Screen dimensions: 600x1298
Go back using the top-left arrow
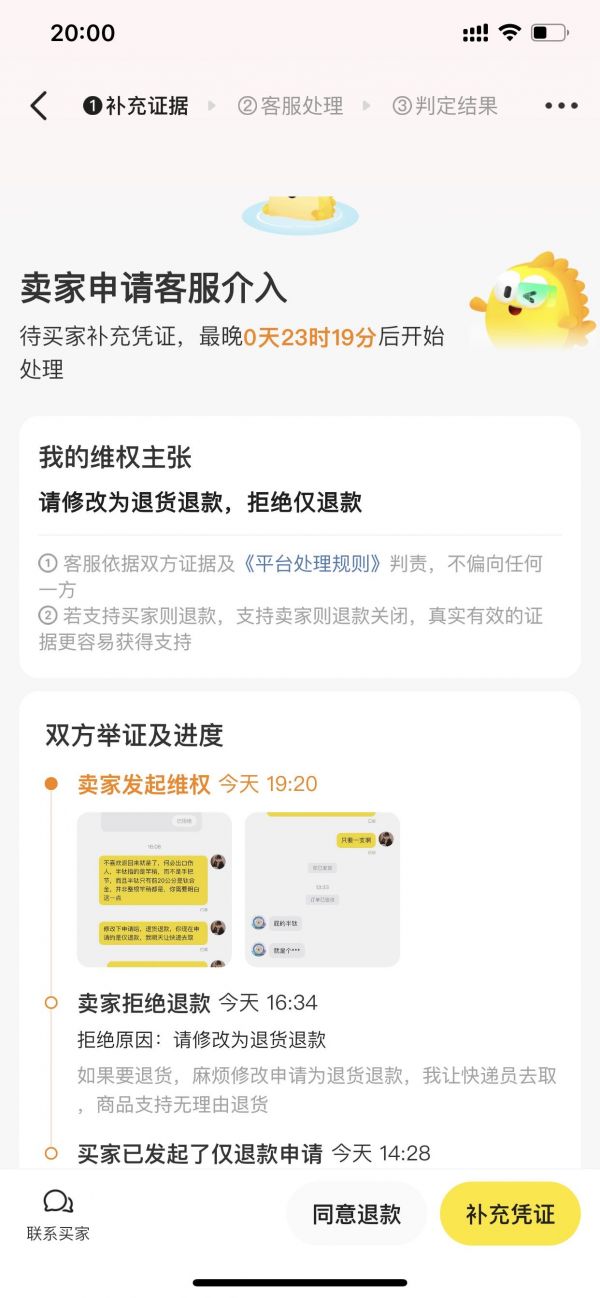39,106
